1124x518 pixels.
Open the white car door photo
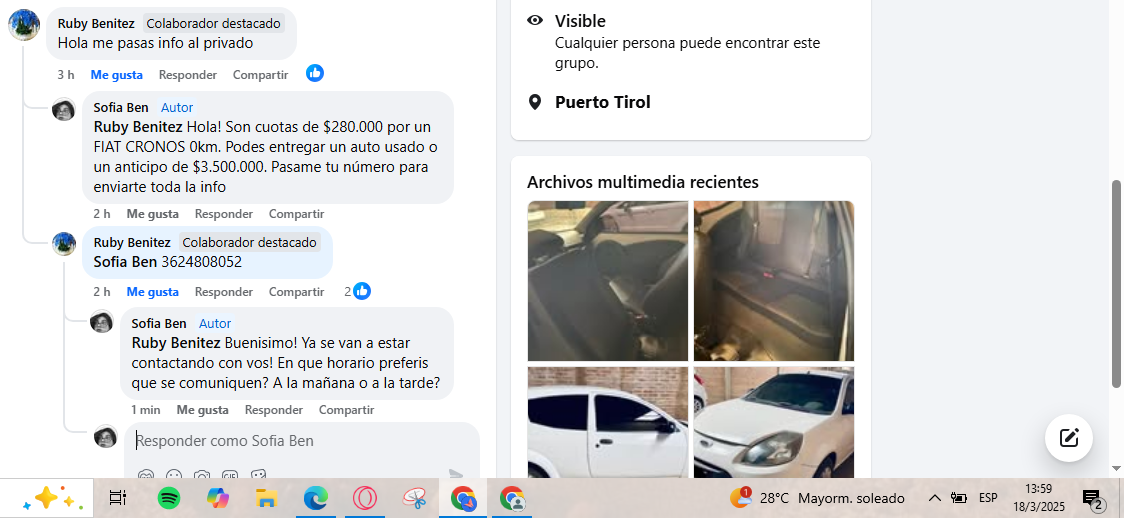coord(607,421)
